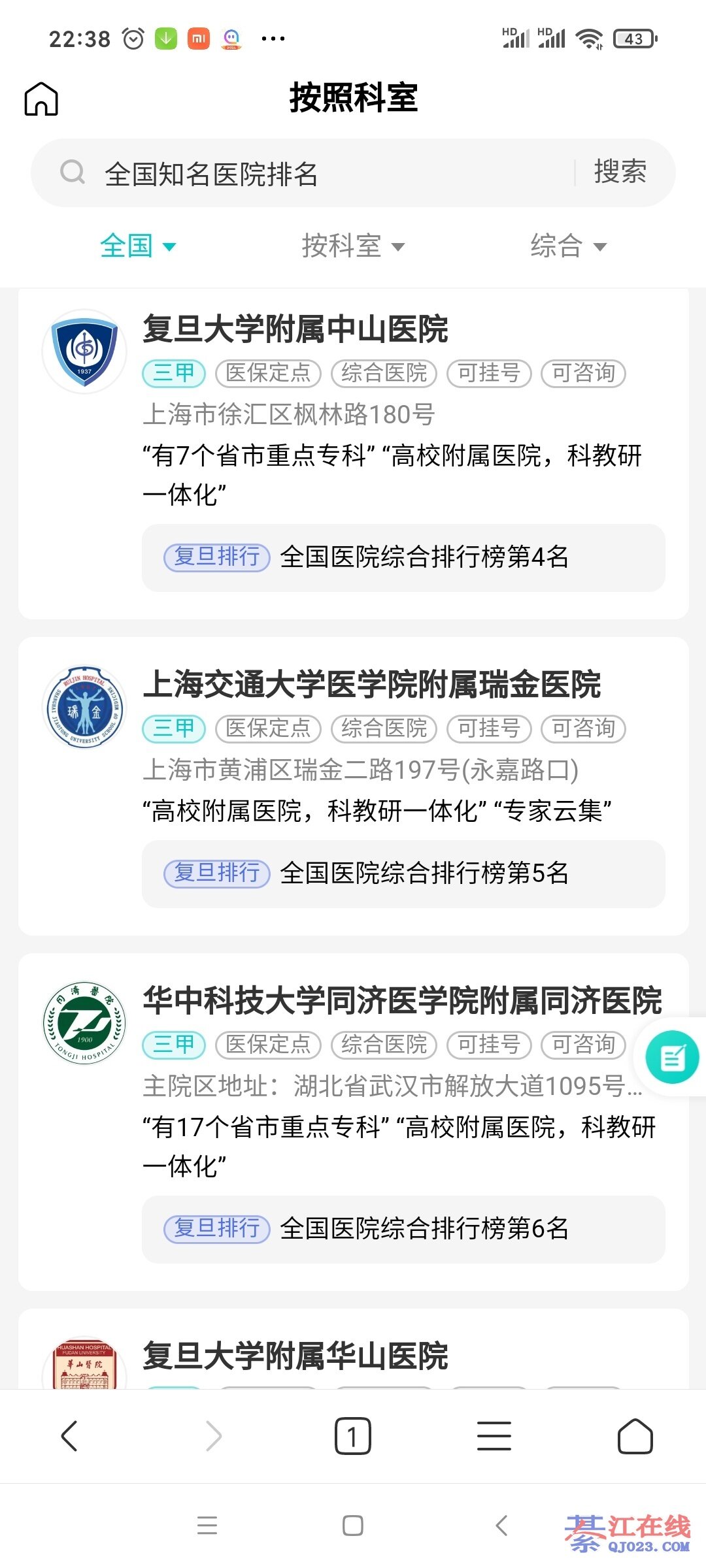Open the browser tabs switcher showing 1
This screenshot has width=706, height=1568.
point(353,1436)
